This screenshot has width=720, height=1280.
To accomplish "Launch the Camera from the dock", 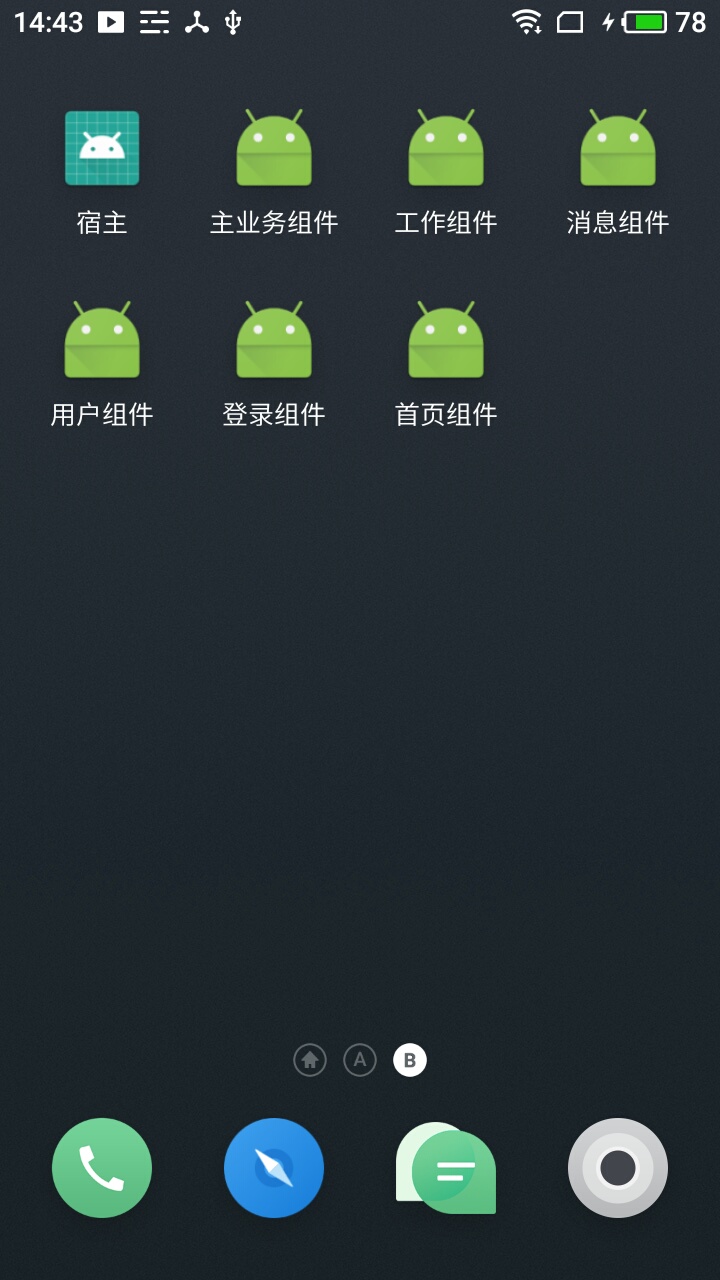I will coord(618,1168).
